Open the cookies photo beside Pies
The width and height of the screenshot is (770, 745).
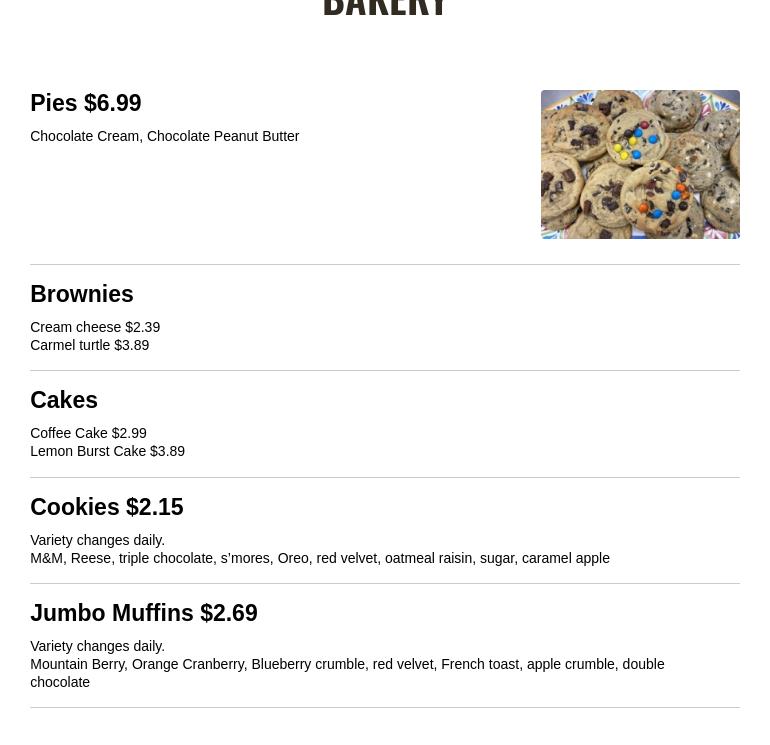pyautogui.click(x=640, y=164)
